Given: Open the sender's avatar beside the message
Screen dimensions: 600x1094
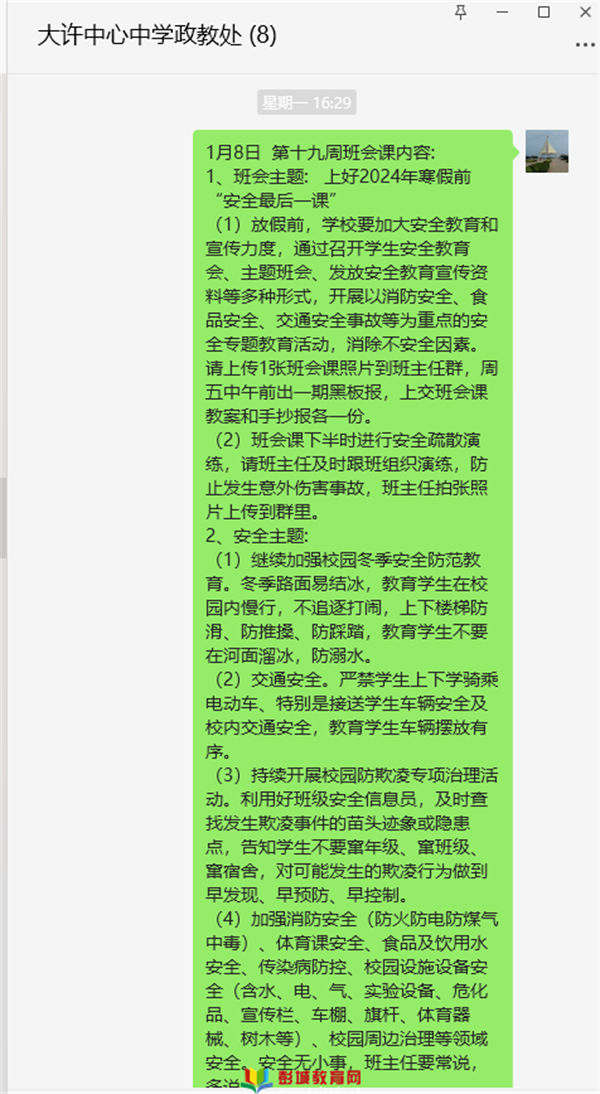Looking at the screenshot, I should (546, 151).
